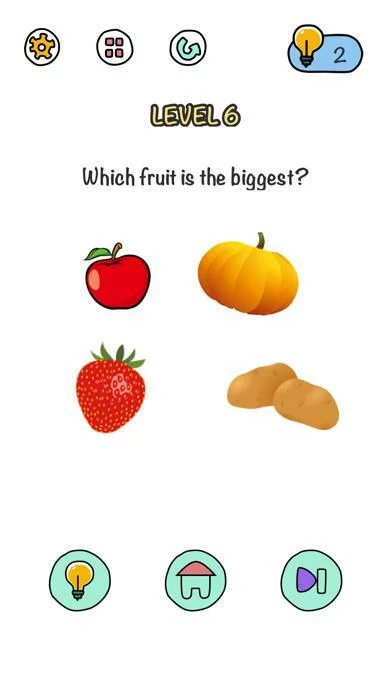Open the settings gear icon
The width and height of the screenshot is (392, 696).
pos(42,47)
